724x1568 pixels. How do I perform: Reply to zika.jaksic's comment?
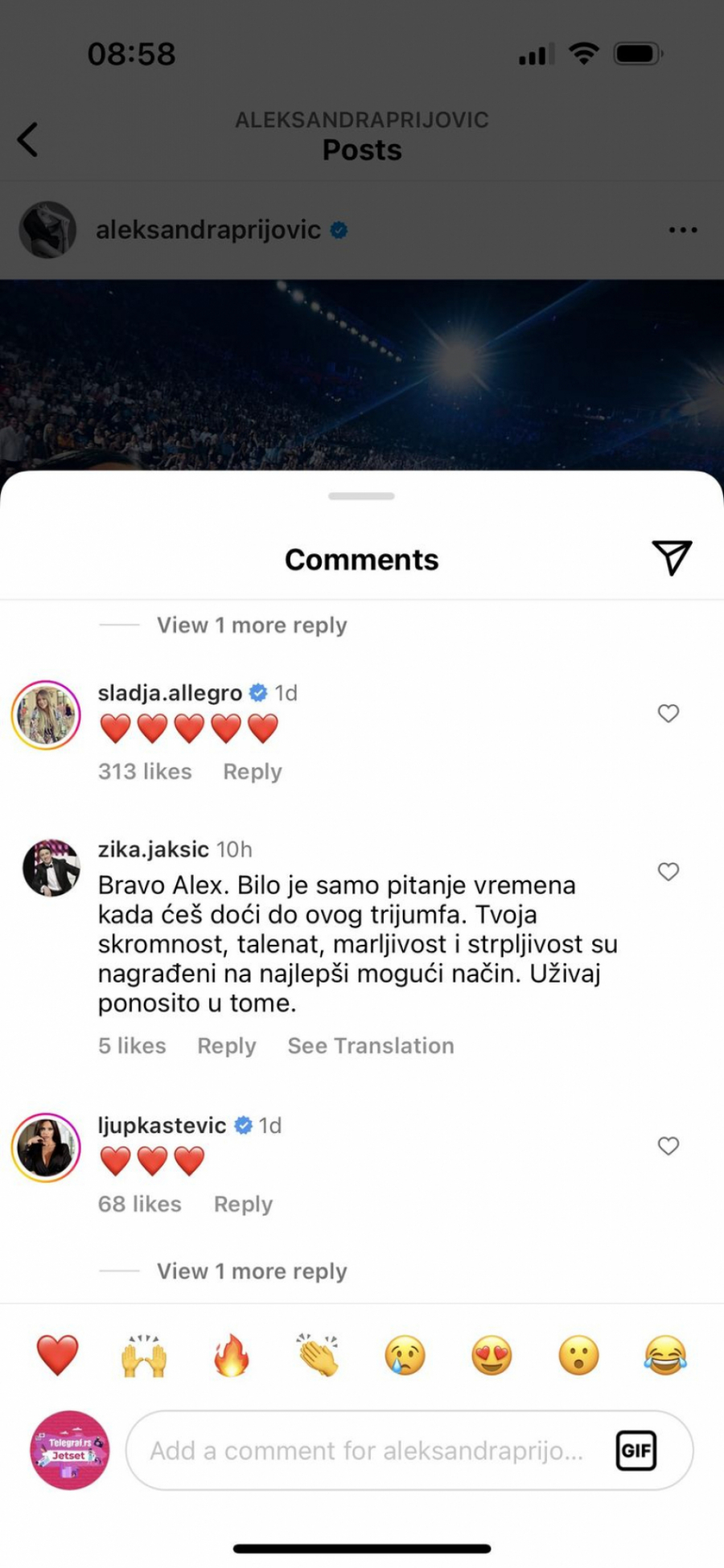pos(227,1045)
